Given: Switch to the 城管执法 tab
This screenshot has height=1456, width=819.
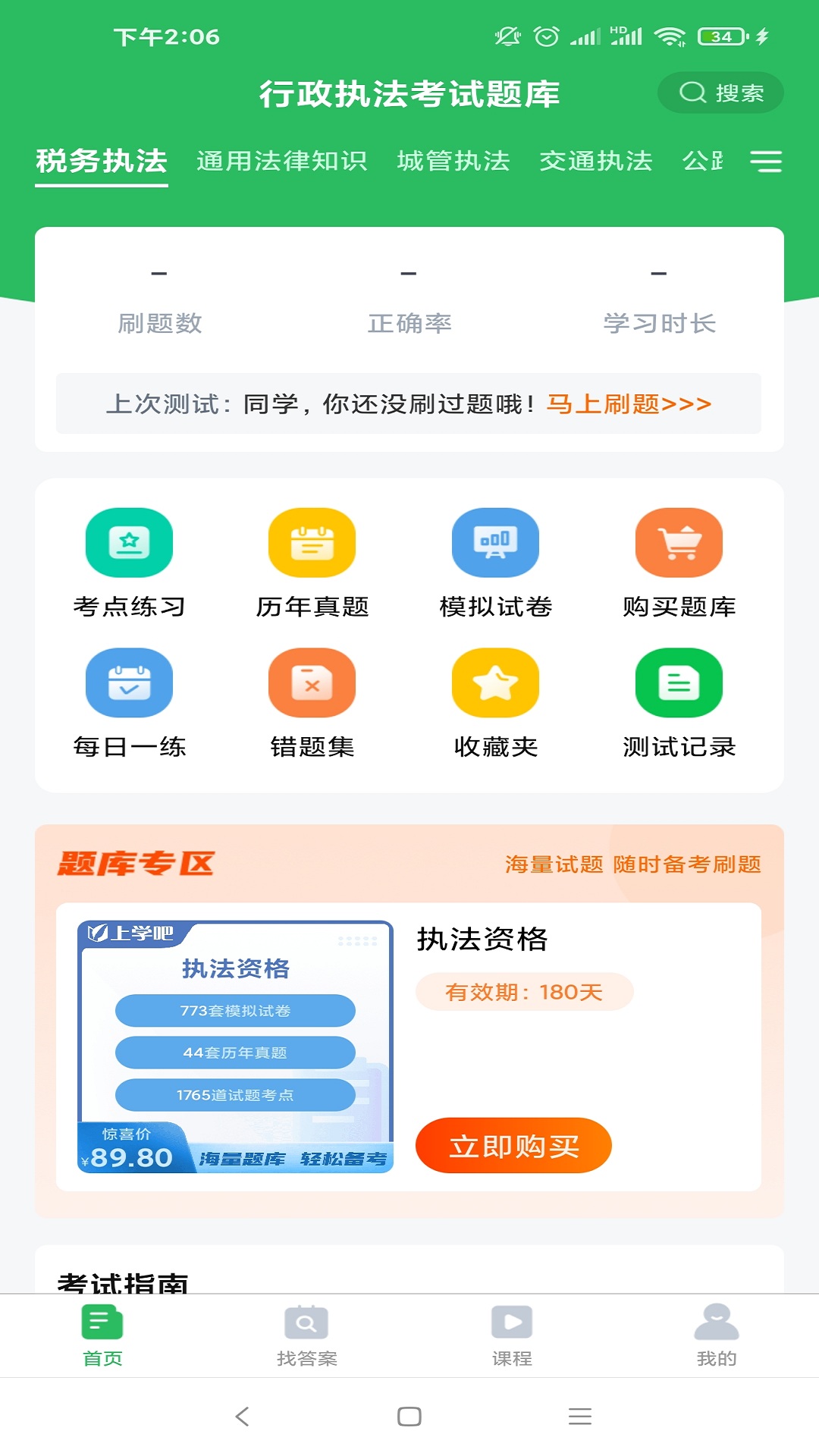Looking at the screenshot, I should 453,161.
